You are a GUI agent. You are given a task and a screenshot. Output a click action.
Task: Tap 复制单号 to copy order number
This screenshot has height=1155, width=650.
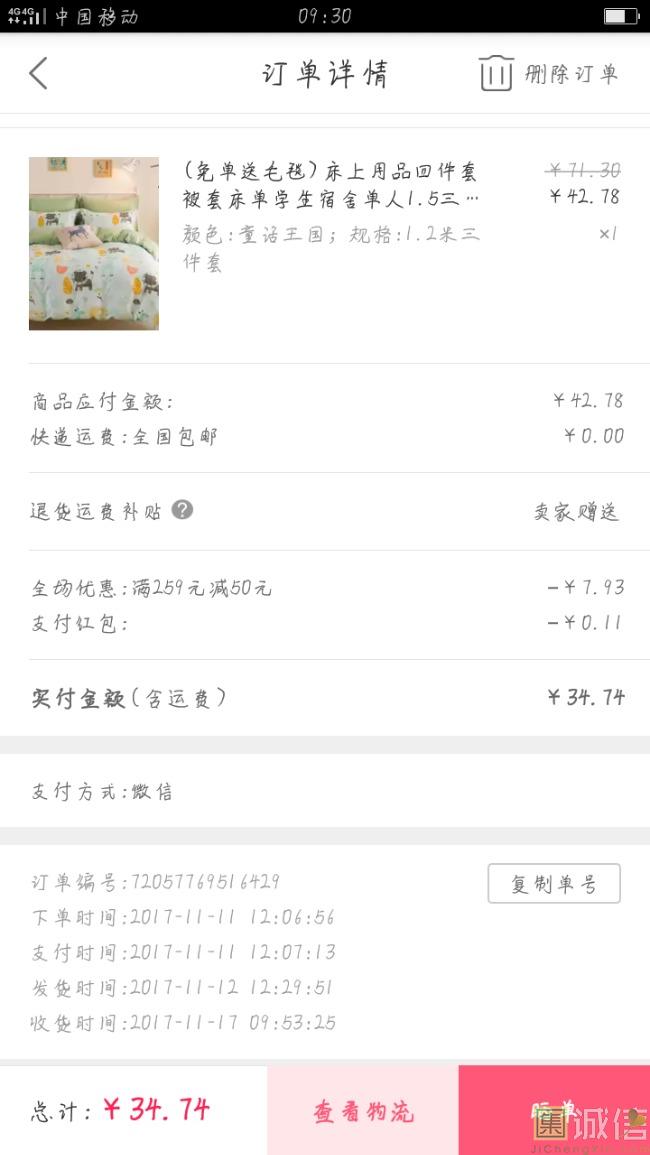pos(553,884)
